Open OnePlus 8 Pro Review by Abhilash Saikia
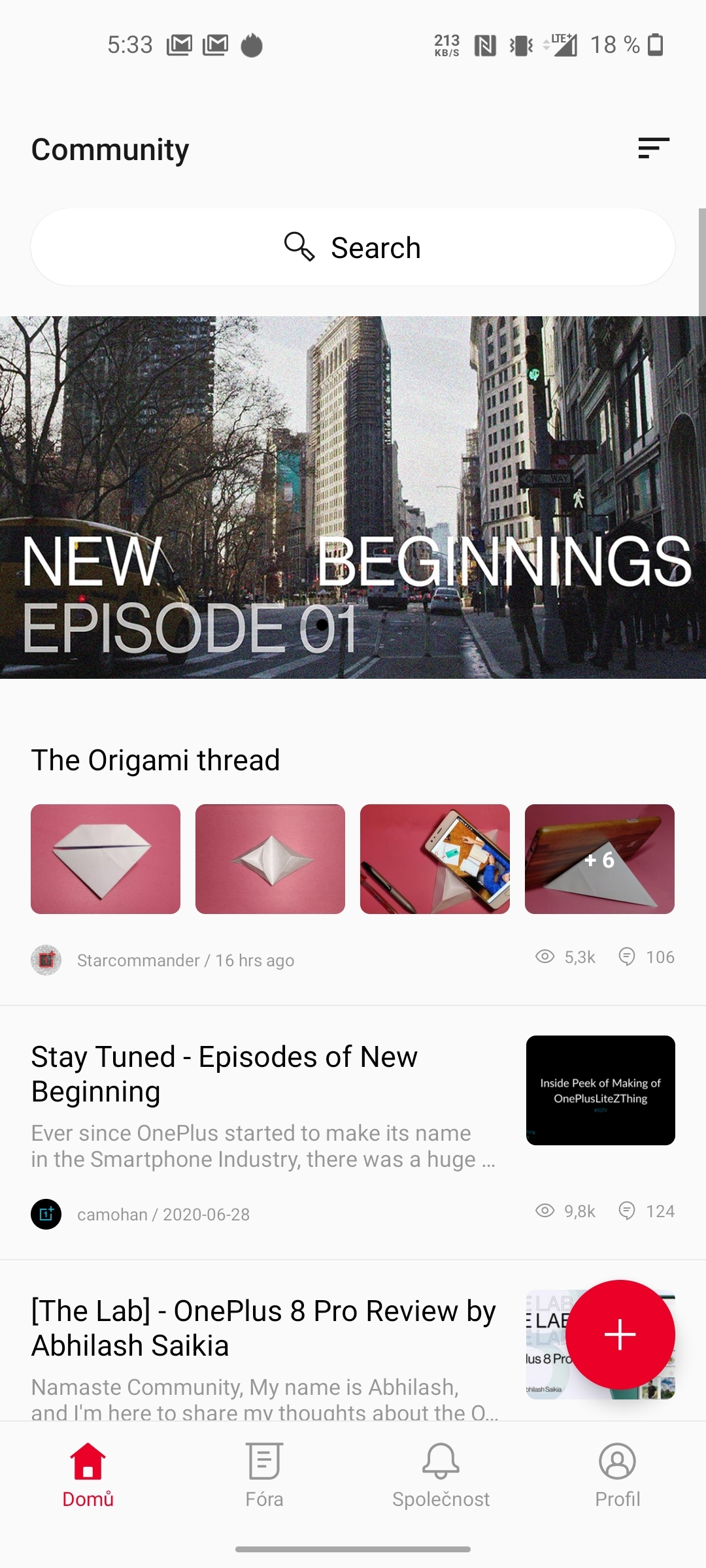The image size is (706, 1568). coord(263,1328)
